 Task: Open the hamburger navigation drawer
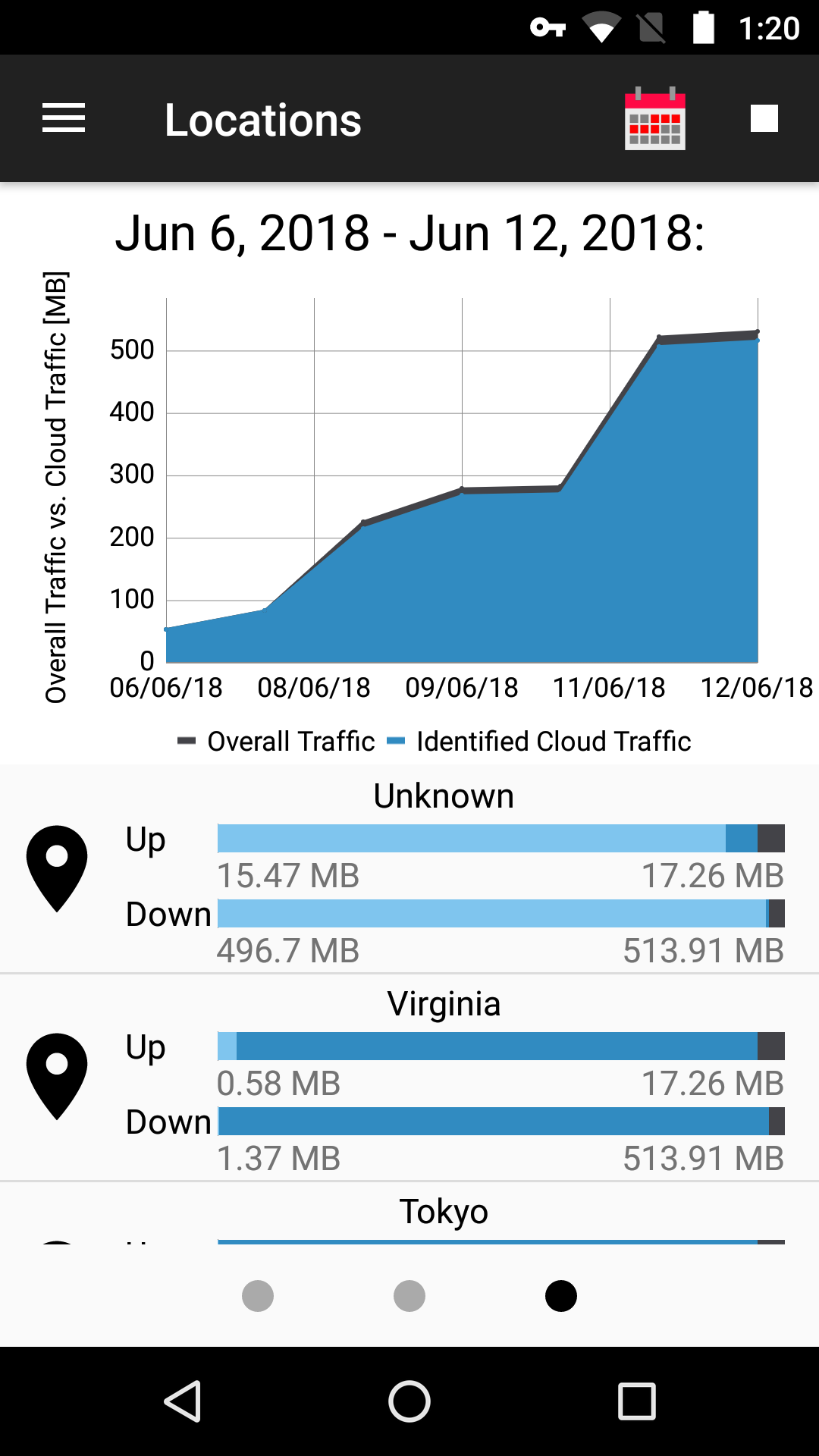pos(64,118)
